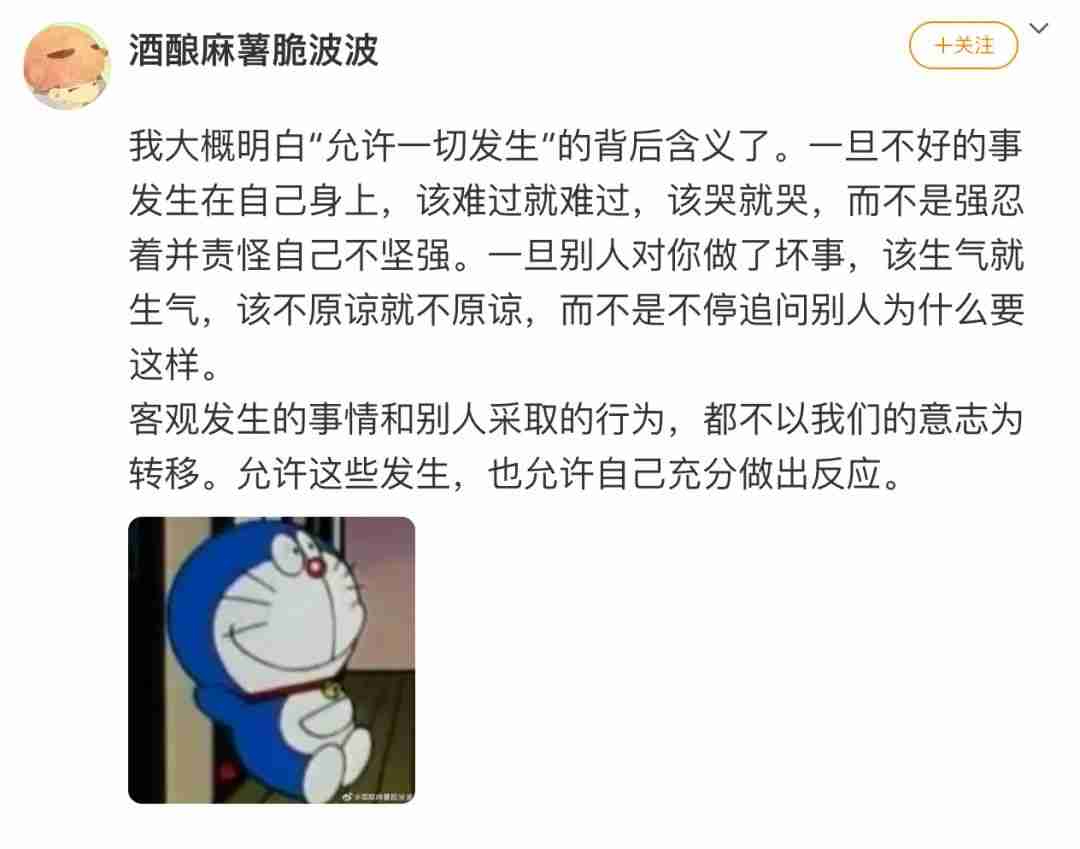Image resolution: width=1080 pixels, height=849 pixels.
Task: Follow 酒酿麻薯脆波波 with +关注 button
Action: pyautogui.click(x=963, y=46)
